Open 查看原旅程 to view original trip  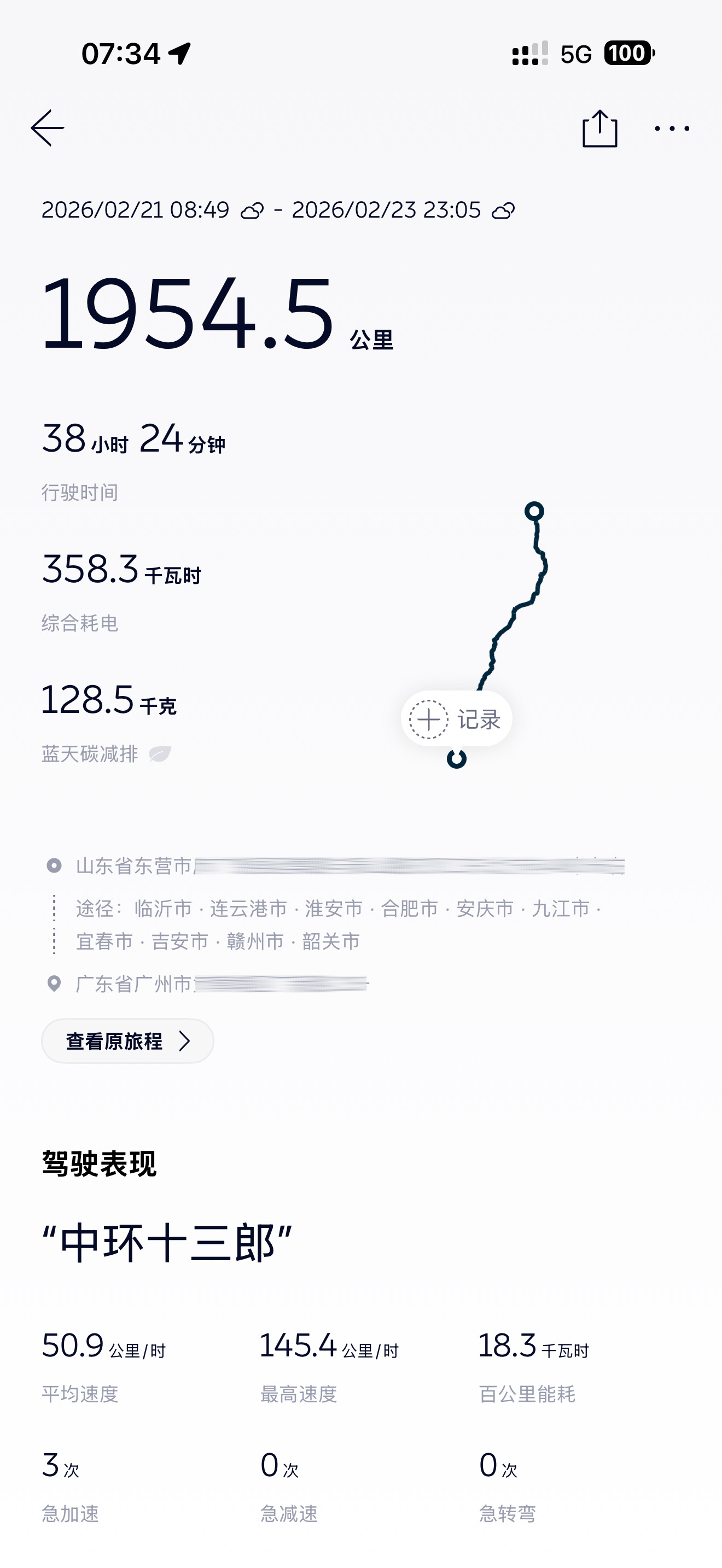pos(127,1041)
